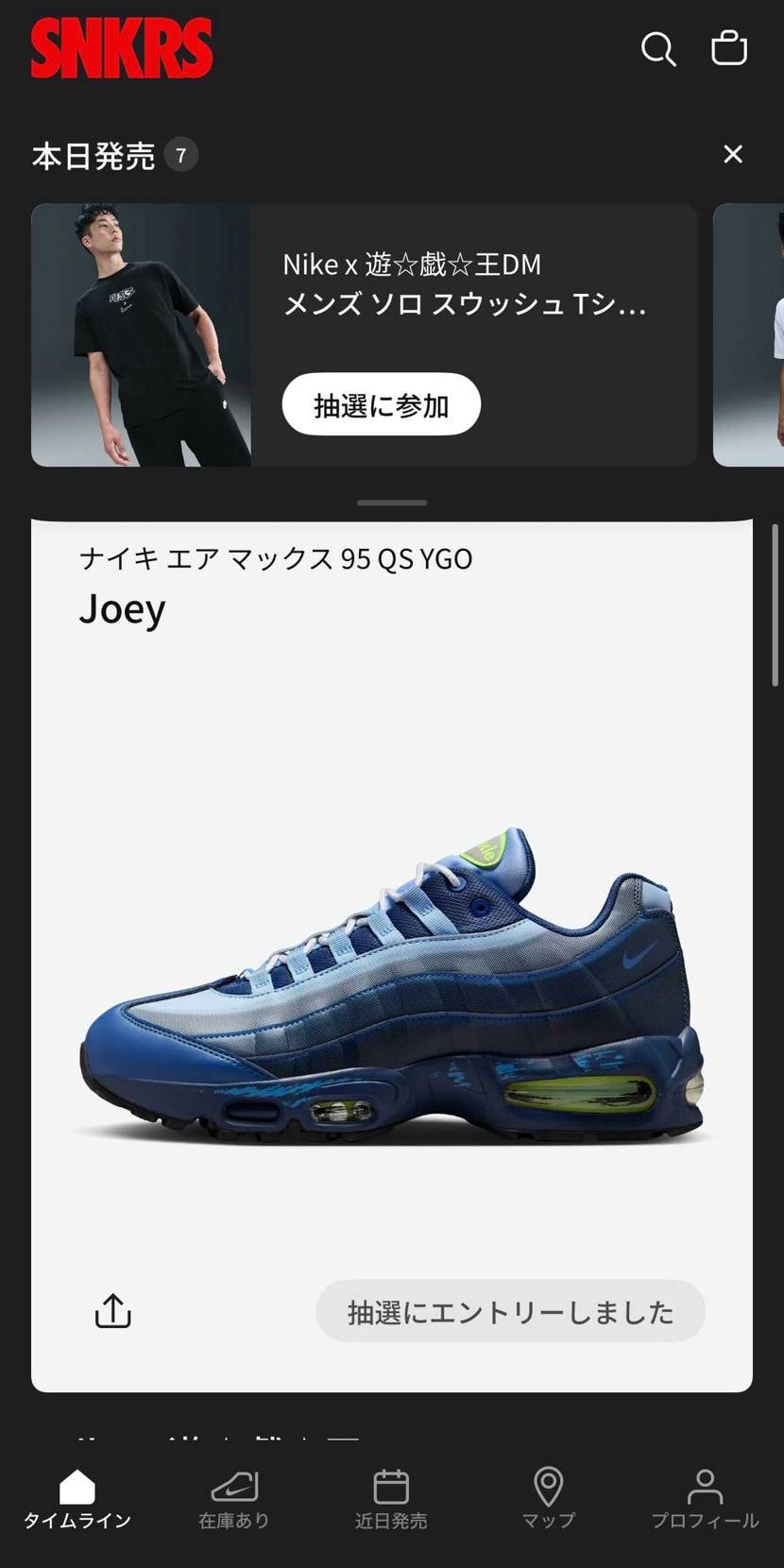Expand the drag handle above the product card
This screenshot has height=1568, width=784.
[391, 503]
